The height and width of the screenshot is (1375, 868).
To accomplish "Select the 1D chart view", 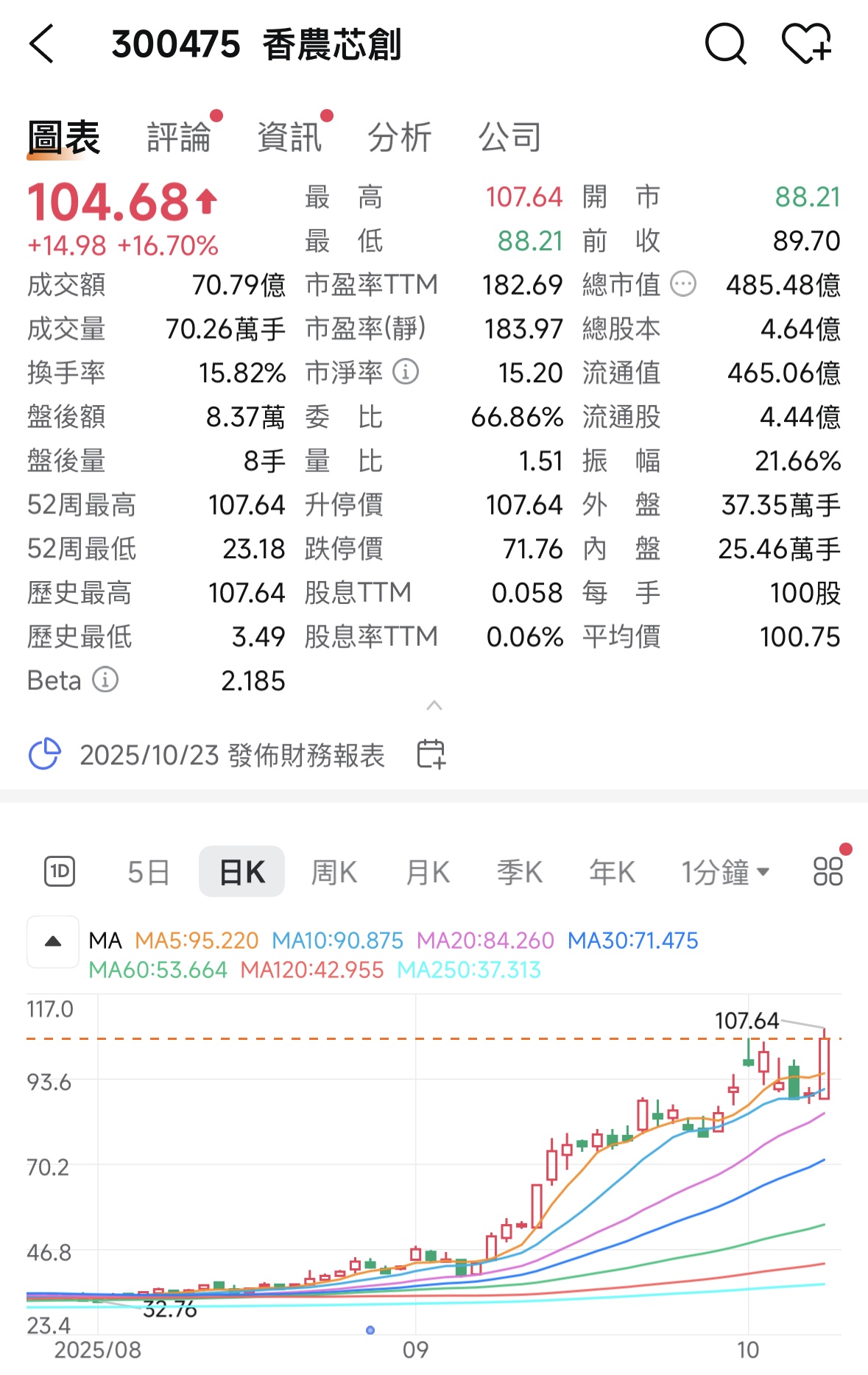I will coord(60,872).
